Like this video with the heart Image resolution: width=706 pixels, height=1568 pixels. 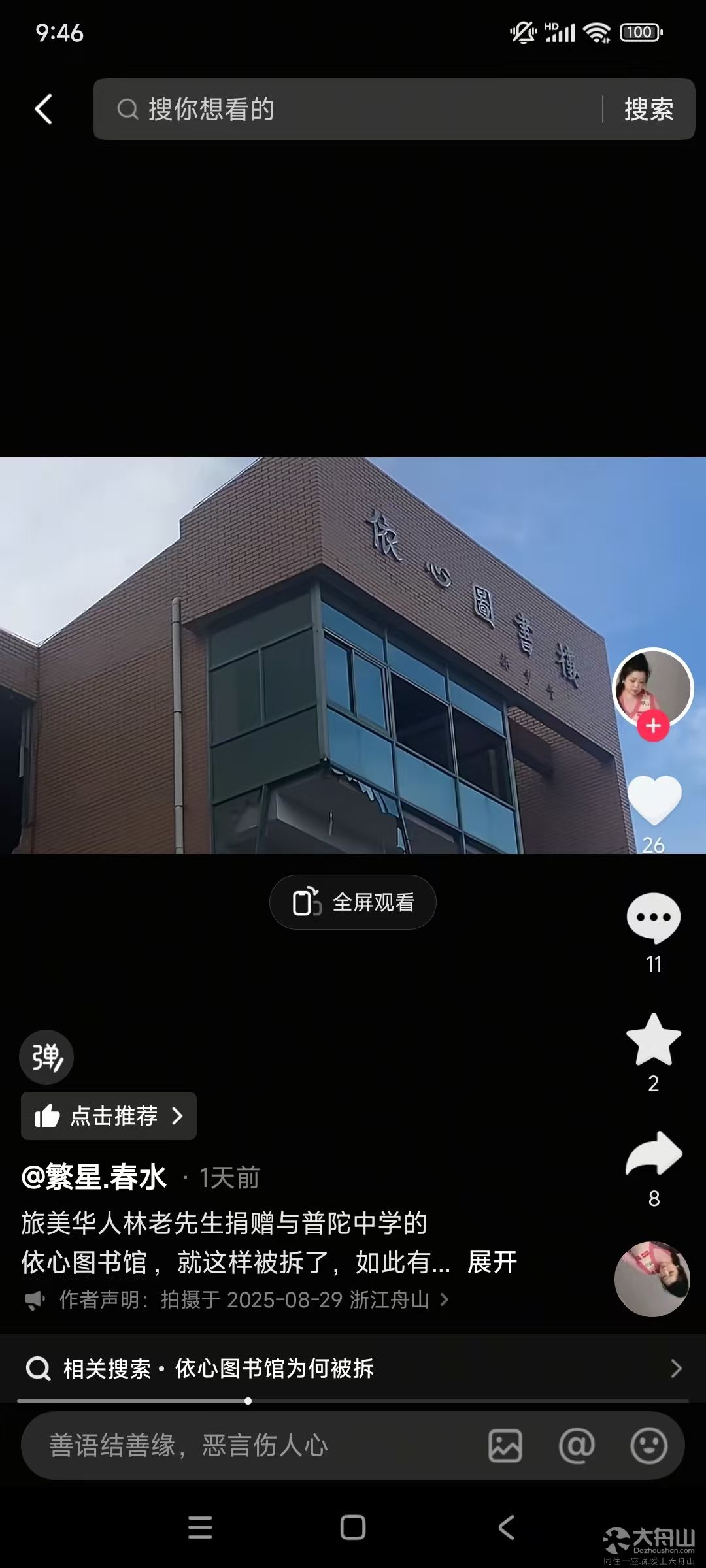(654, 800)
